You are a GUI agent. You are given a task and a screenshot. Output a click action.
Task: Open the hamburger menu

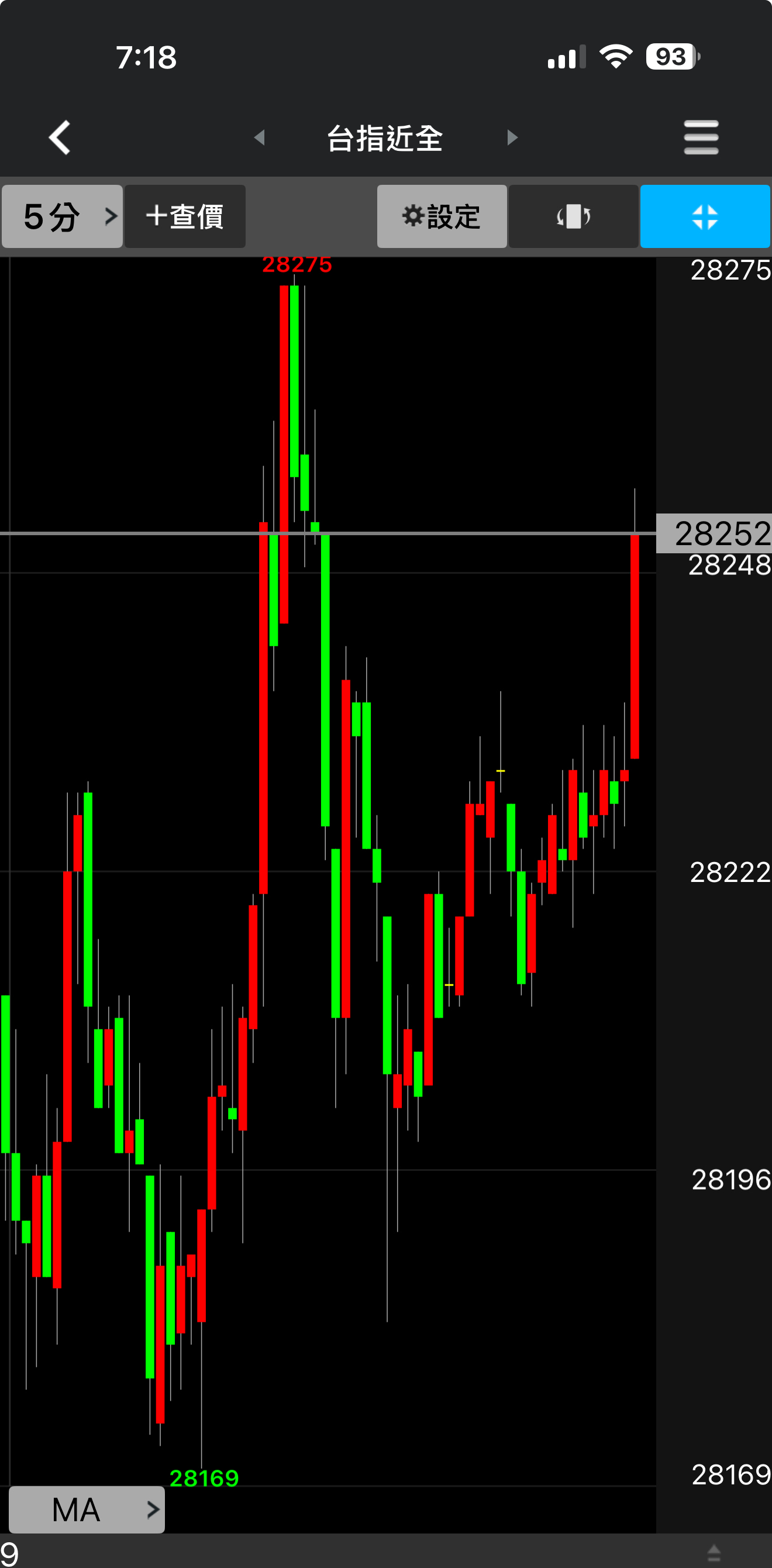click(x=701, y=137)
